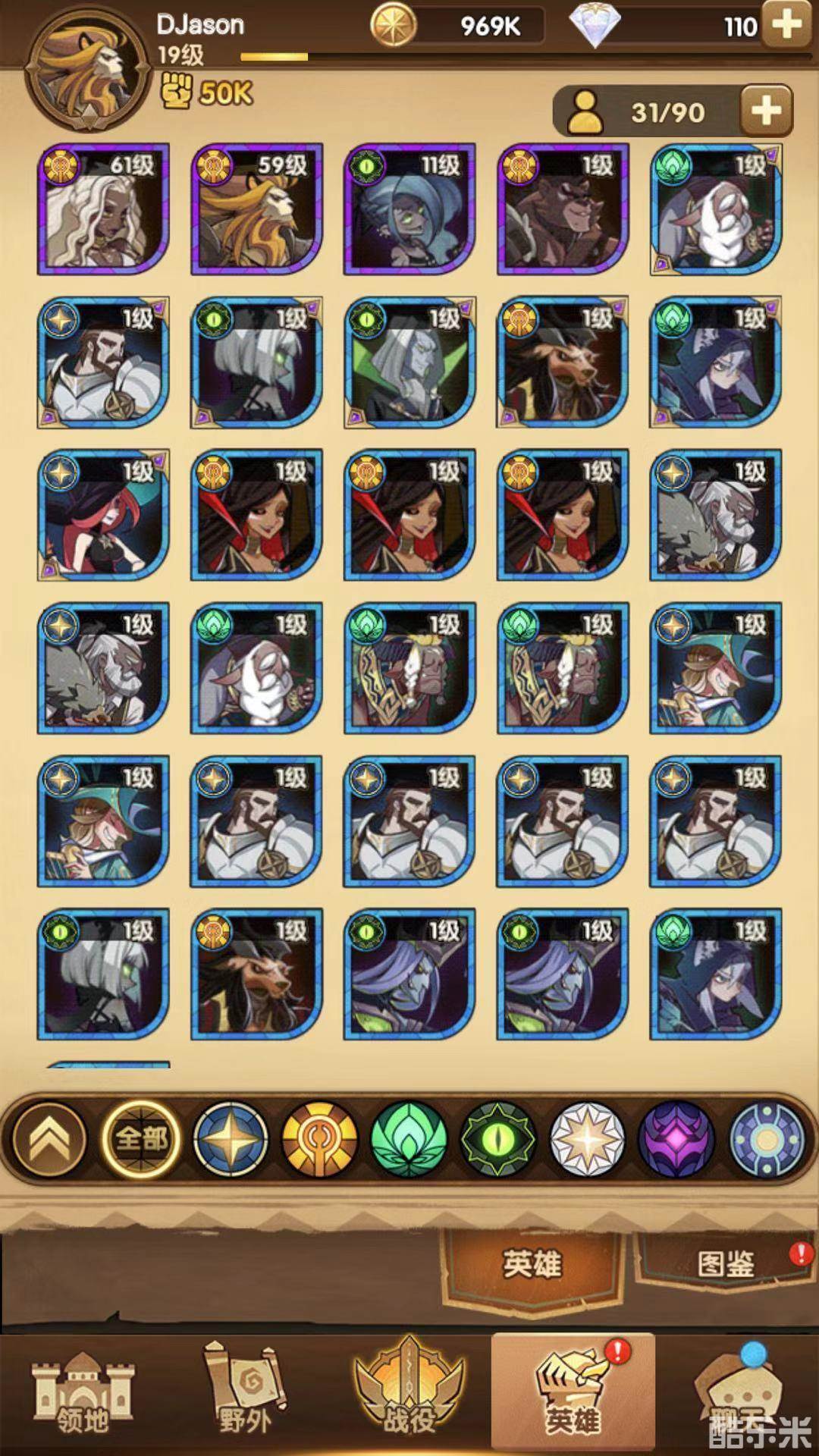The width and height of the screenshot is (819, 1456).
Task: Filter heroes by the purple demon faction
Action: coord(676,1138)
